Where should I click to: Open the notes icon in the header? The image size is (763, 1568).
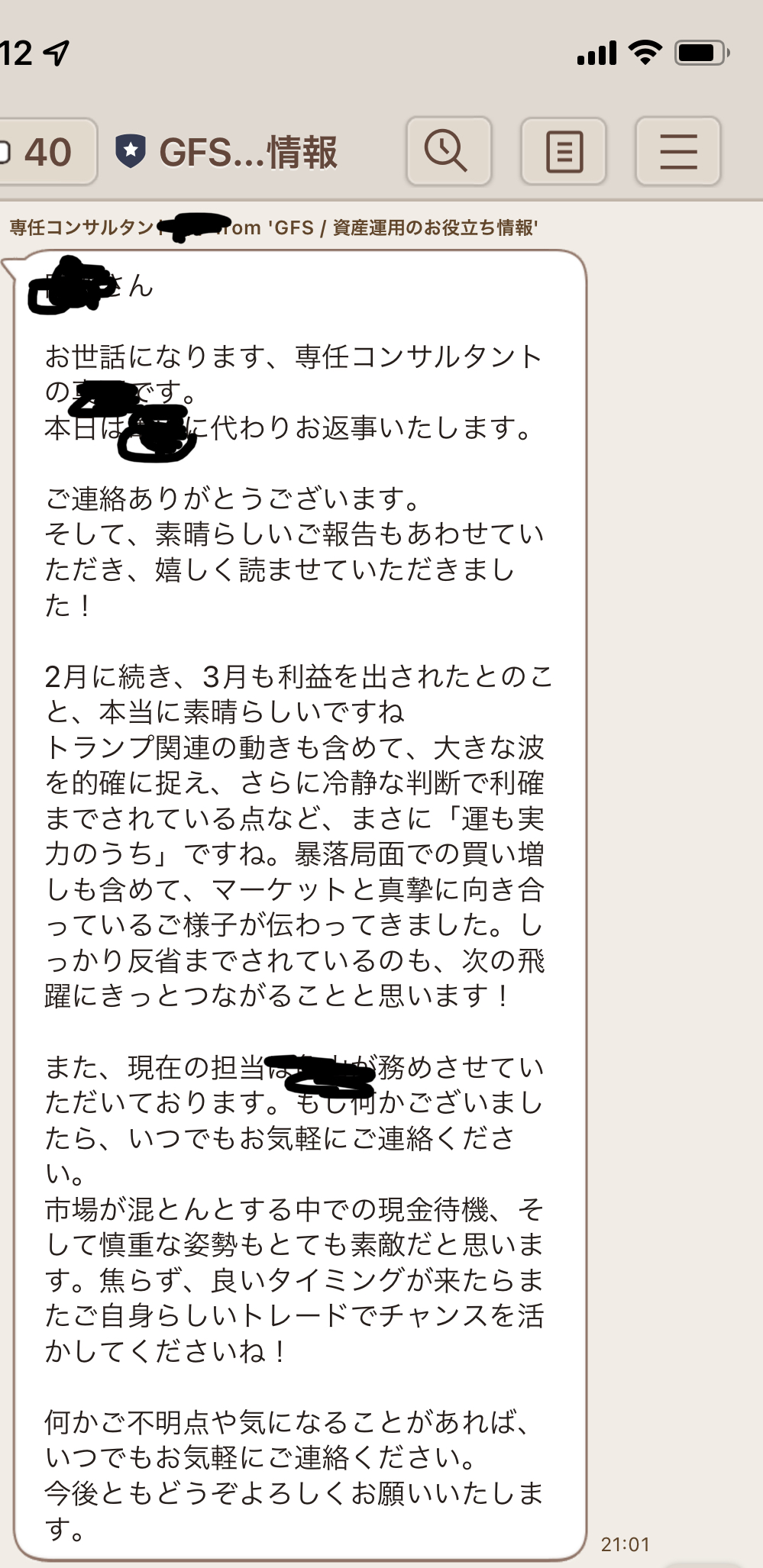point(564,151)
